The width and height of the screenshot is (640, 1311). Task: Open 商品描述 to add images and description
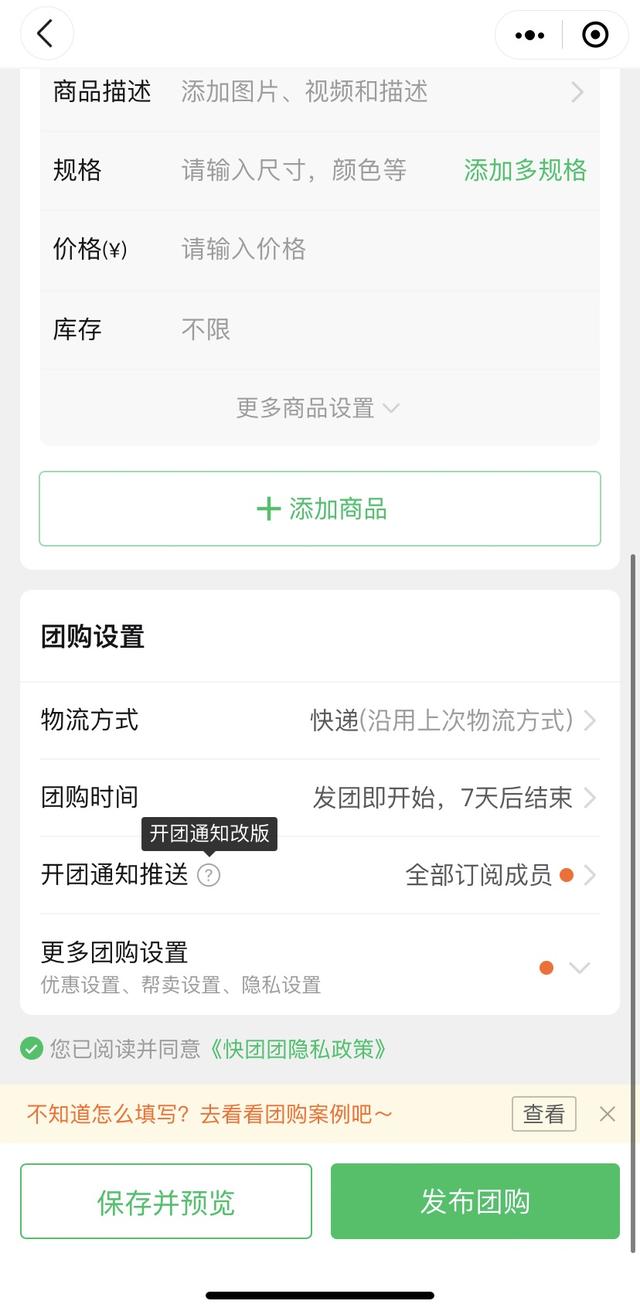(x=320, y=92)
